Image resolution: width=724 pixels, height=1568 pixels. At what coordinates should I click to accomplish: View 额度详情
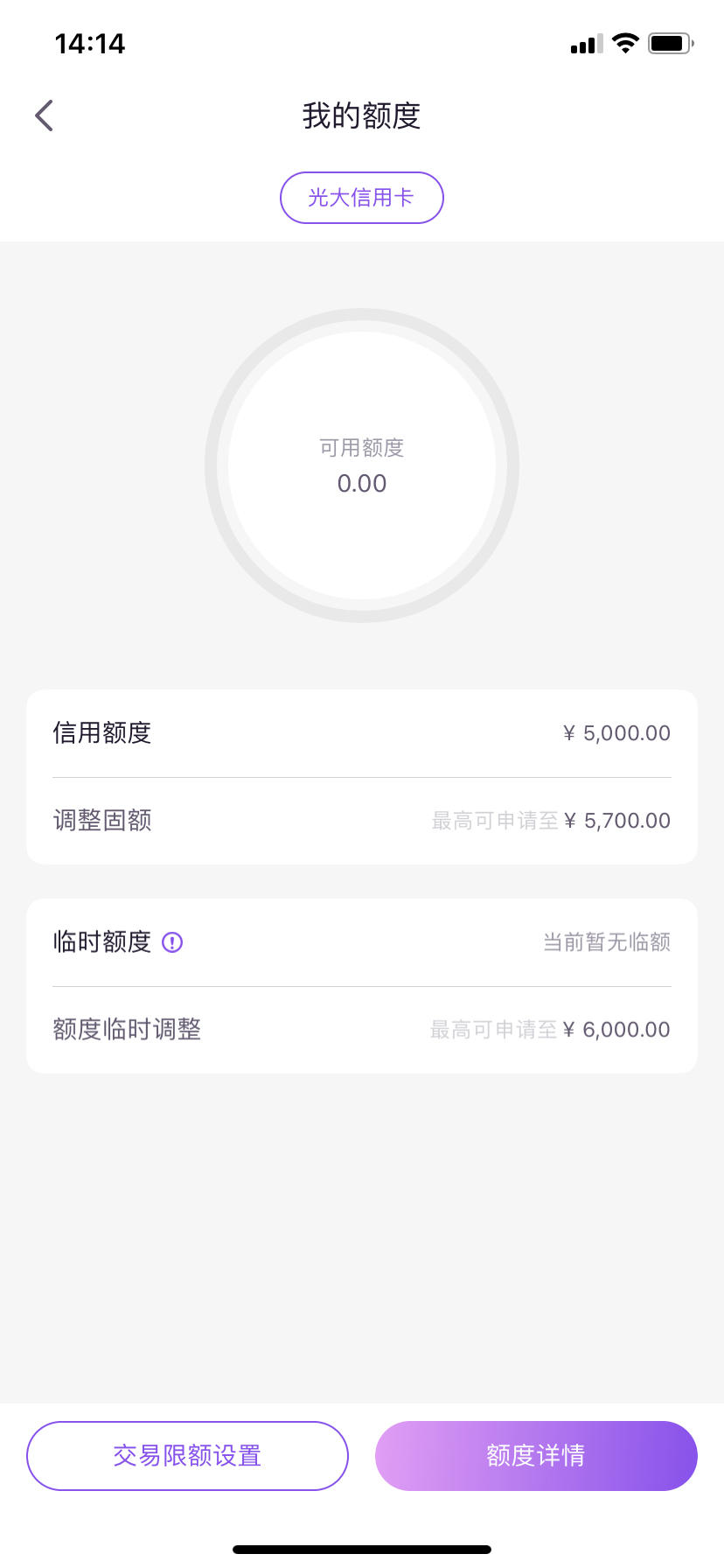tap(536, 1456)
